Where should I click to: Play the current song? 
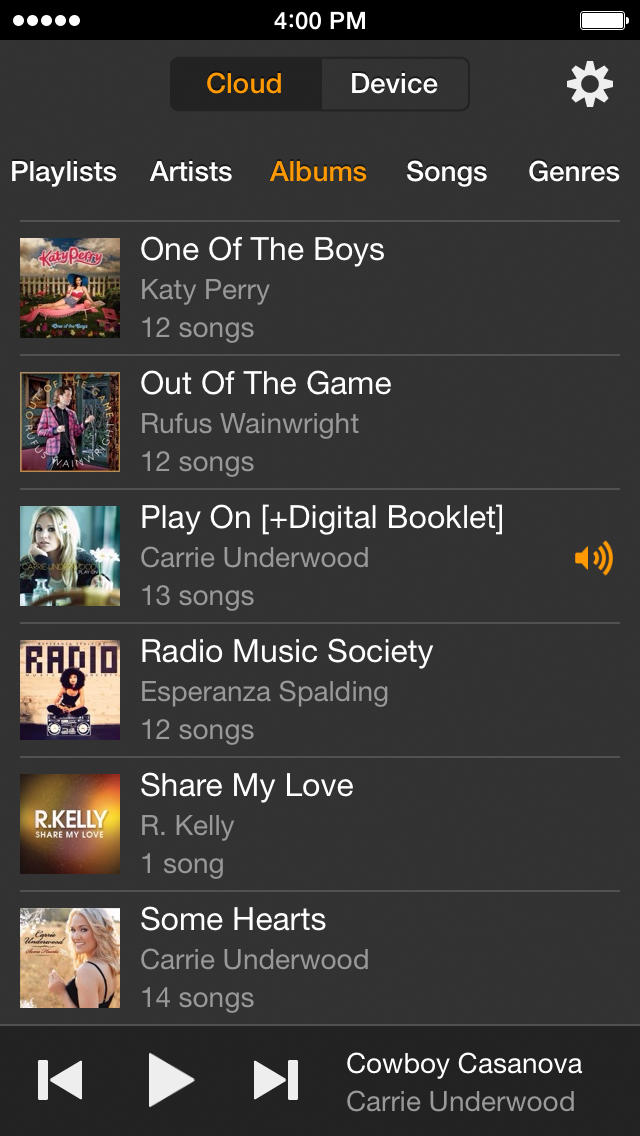pos(170,1080)
